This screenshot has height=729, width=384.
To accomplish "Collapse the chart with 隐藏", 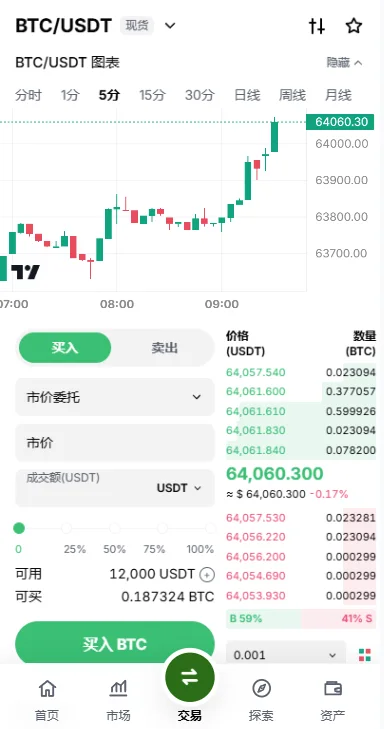I will 344,63.
